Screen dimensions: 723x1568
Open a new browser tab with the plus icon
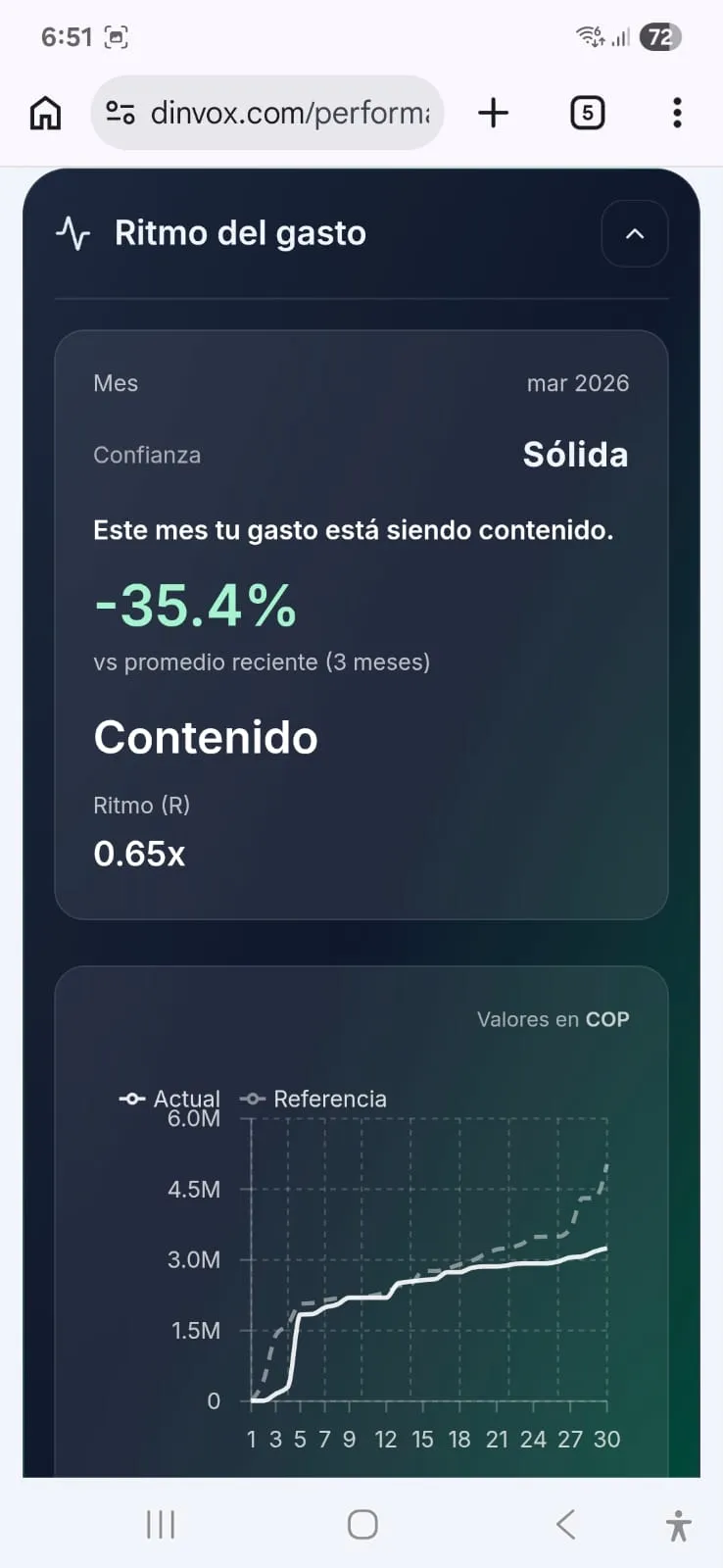493,113
